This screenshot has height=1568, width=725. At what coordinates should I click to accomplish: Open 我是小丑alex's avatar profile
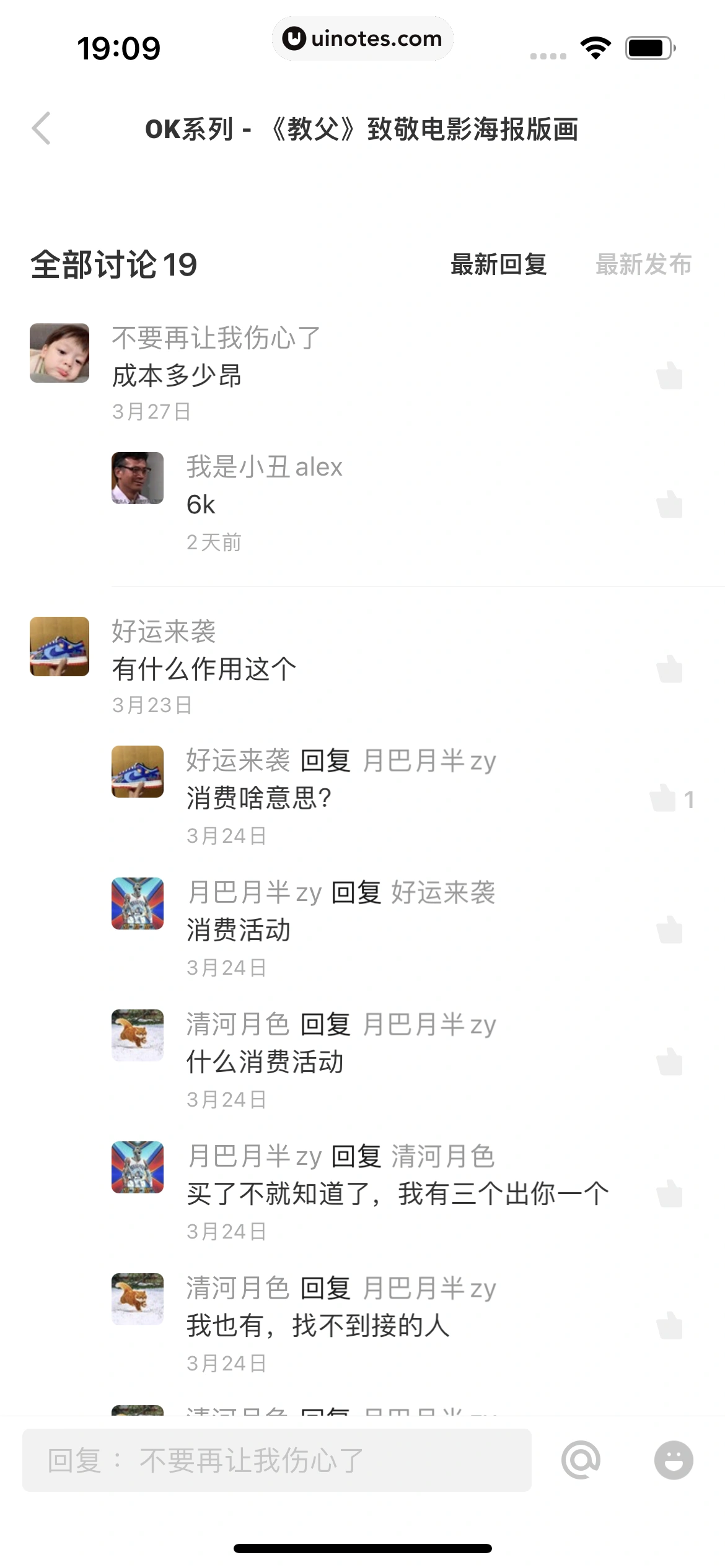point(138,478)
